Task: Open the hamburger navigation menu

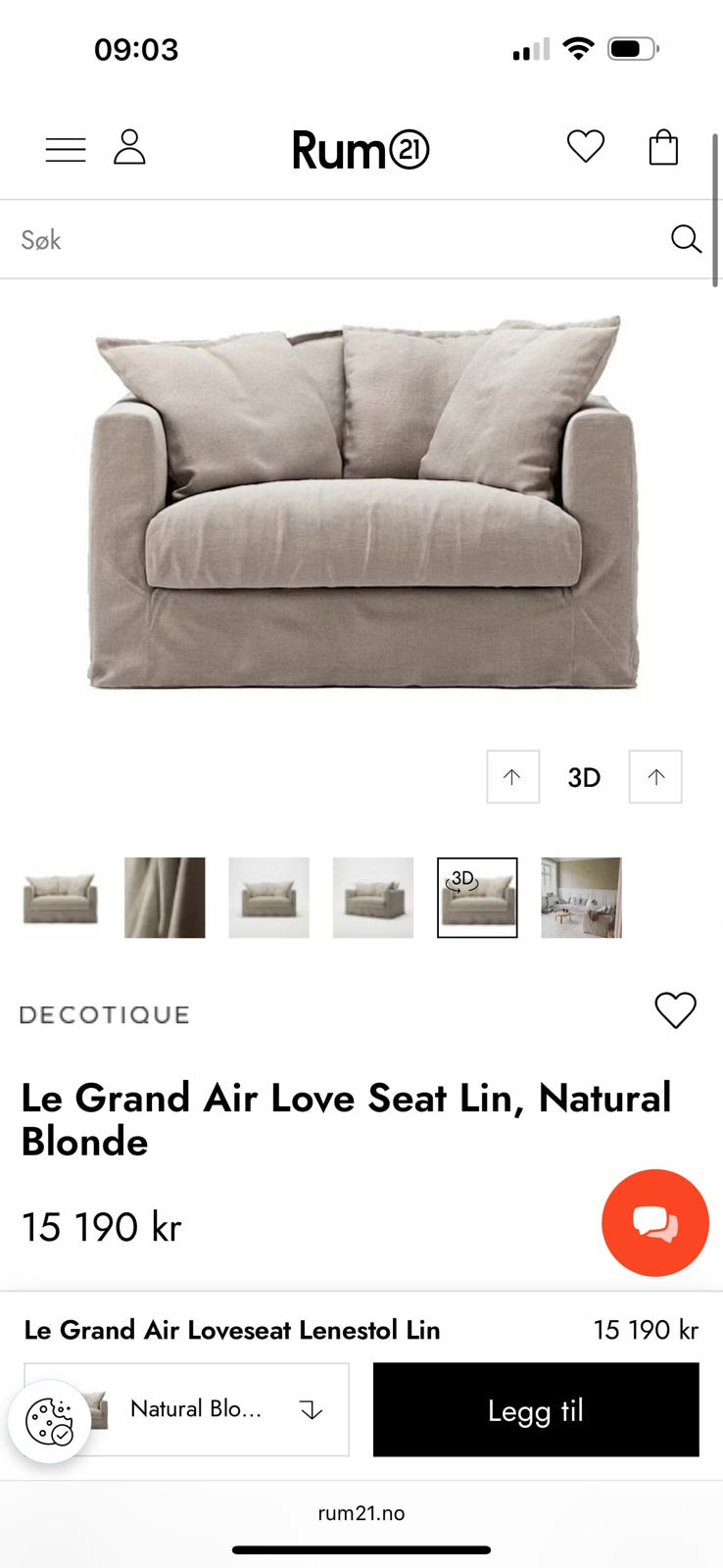Action: pyautogui.click(x=65, y=149)
